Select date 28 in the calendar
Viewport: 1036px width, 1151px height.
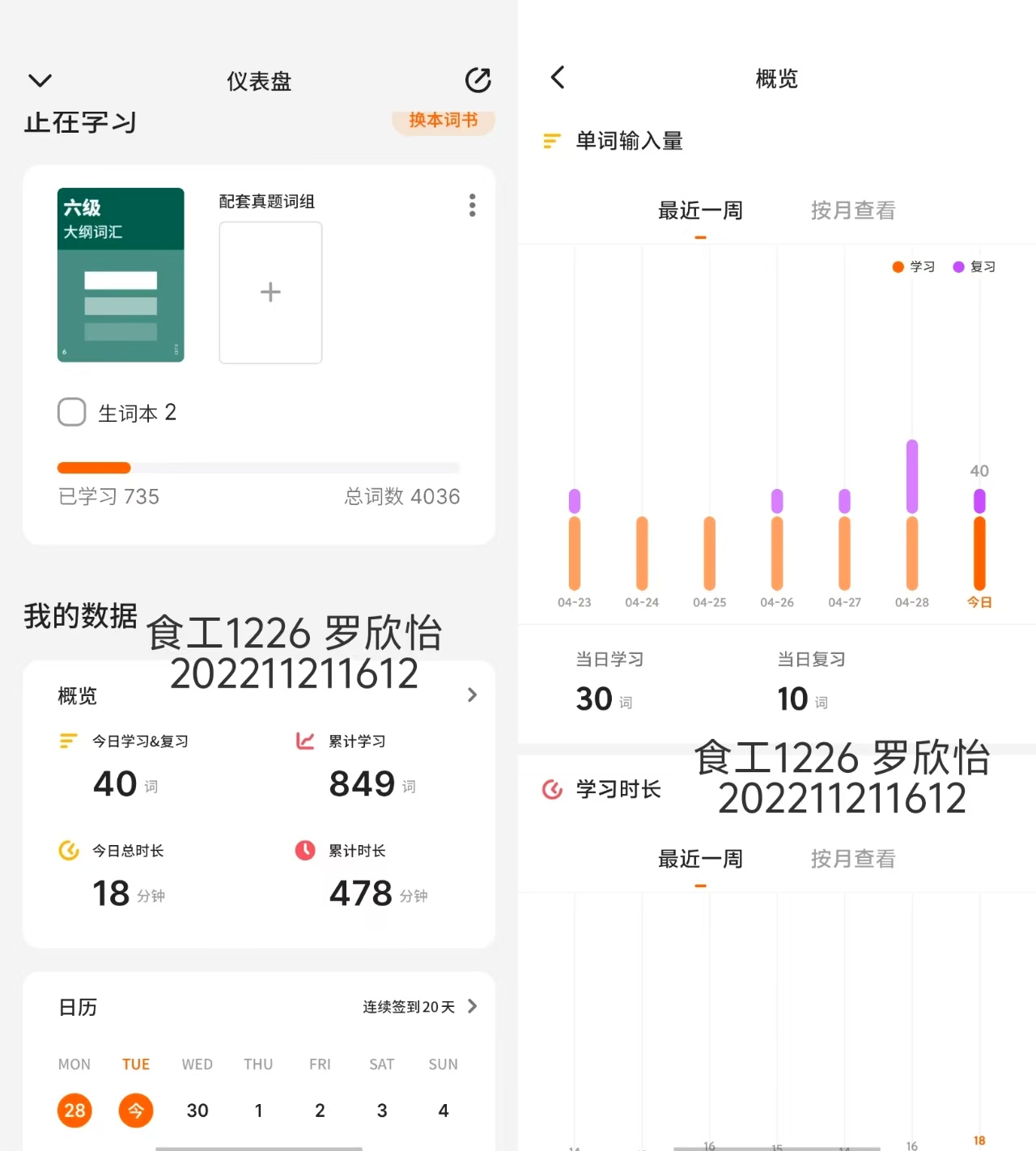click(x=74, y=1111)
